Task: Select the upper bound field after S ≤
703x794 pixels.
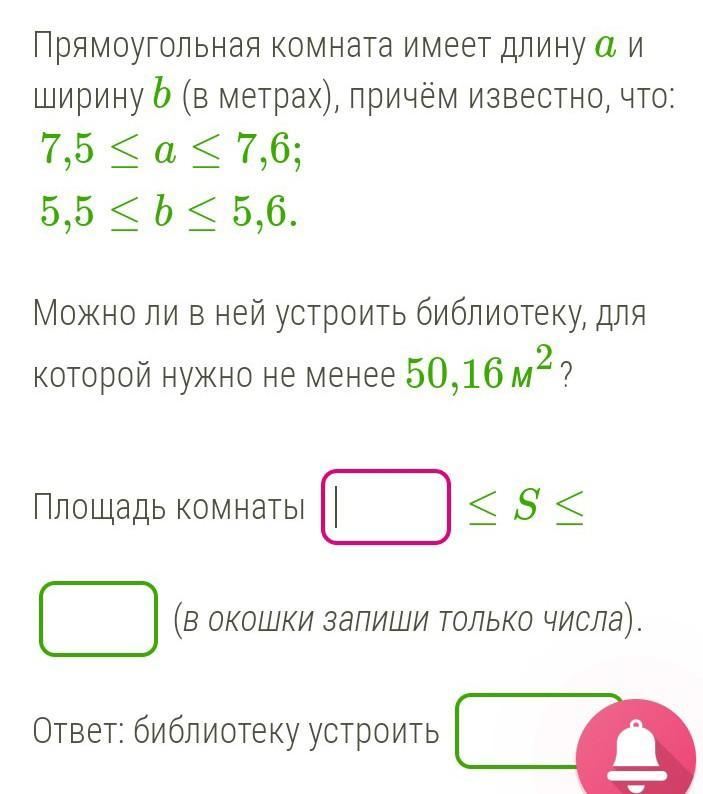Action: pos(98,619)
